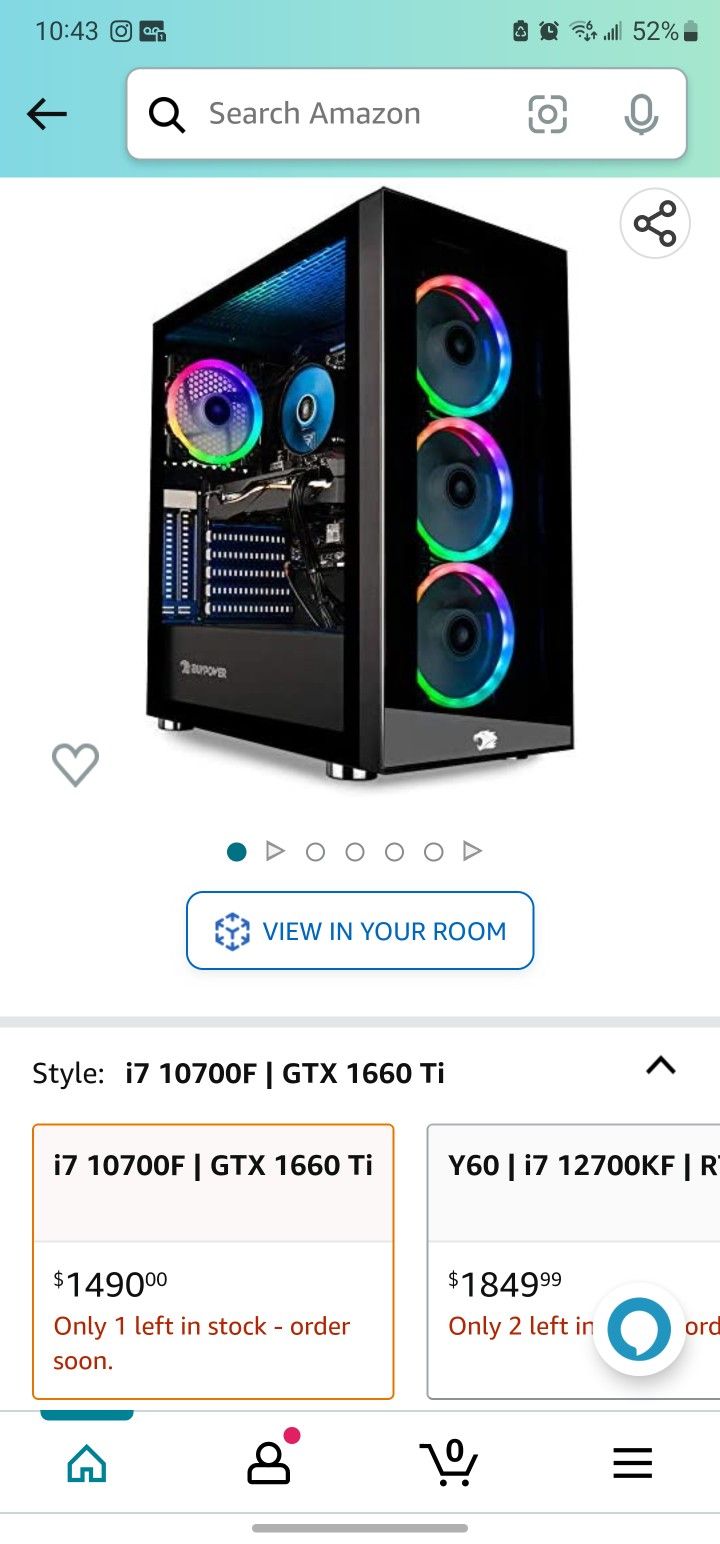Open the shopping cart icon
Image resolution: width=720 pixels, height=1544 pixels.
(450, 1462)
